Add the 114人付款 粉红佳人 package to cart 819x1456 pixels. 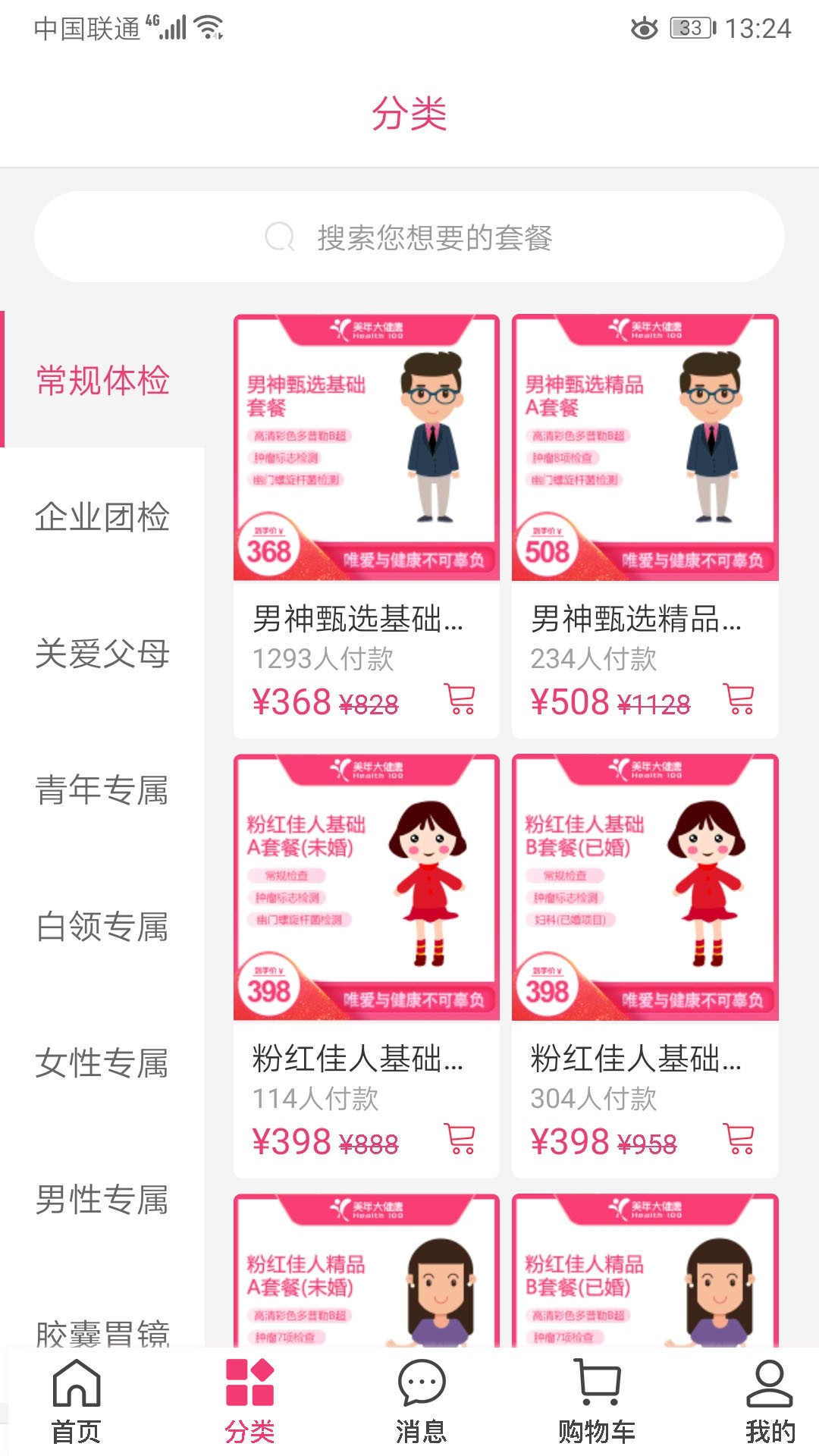(x=460, y=1139)
